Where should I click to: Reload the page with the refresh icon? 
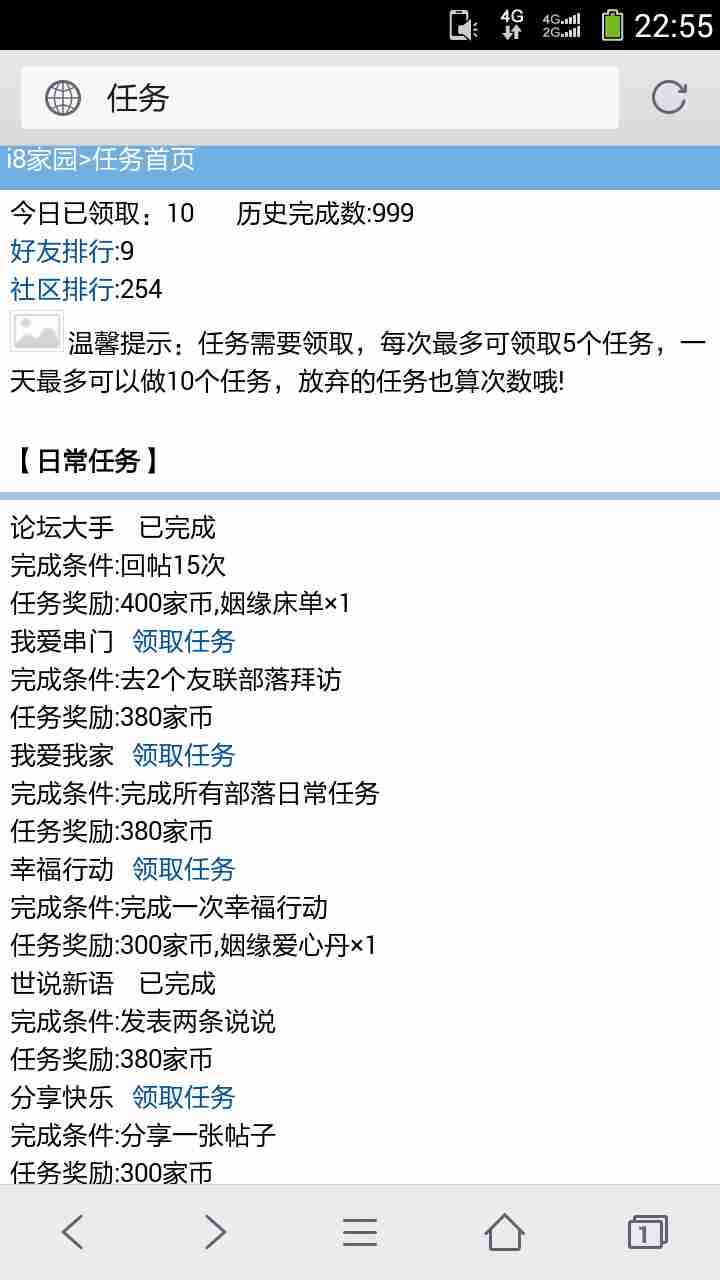(669, 97)
